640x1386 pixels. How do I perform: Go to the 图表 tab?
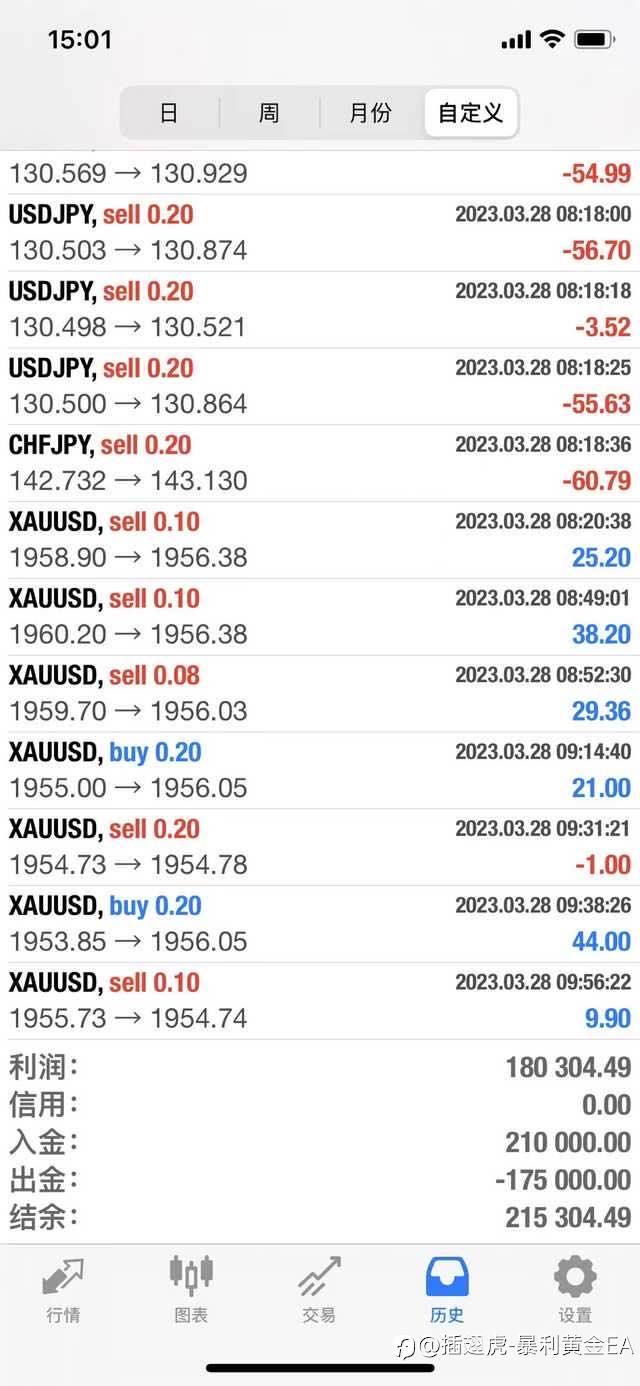coord(191,1289)
